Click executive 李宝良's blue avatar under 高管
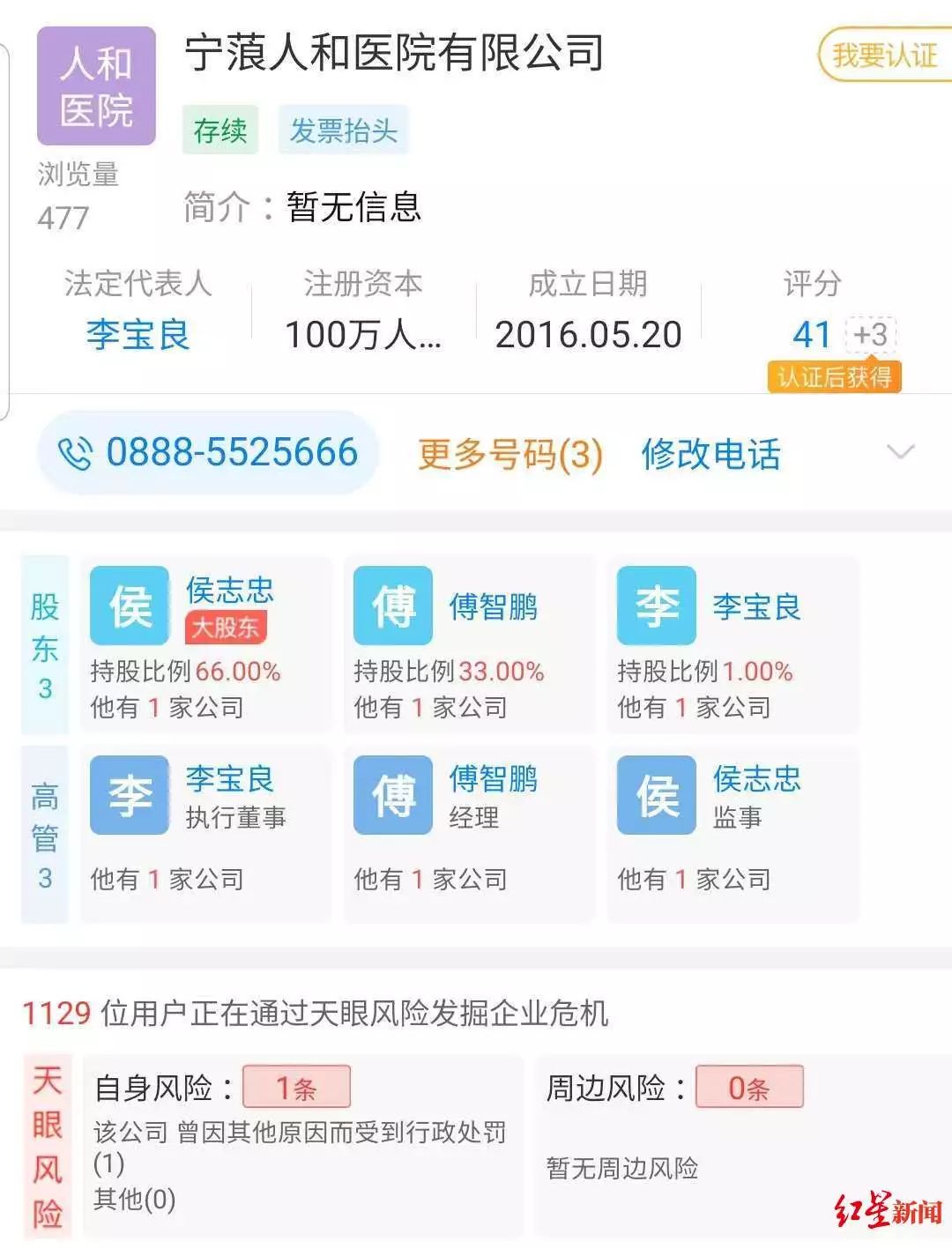This screenshot has height=1249, width=952. 129,796
